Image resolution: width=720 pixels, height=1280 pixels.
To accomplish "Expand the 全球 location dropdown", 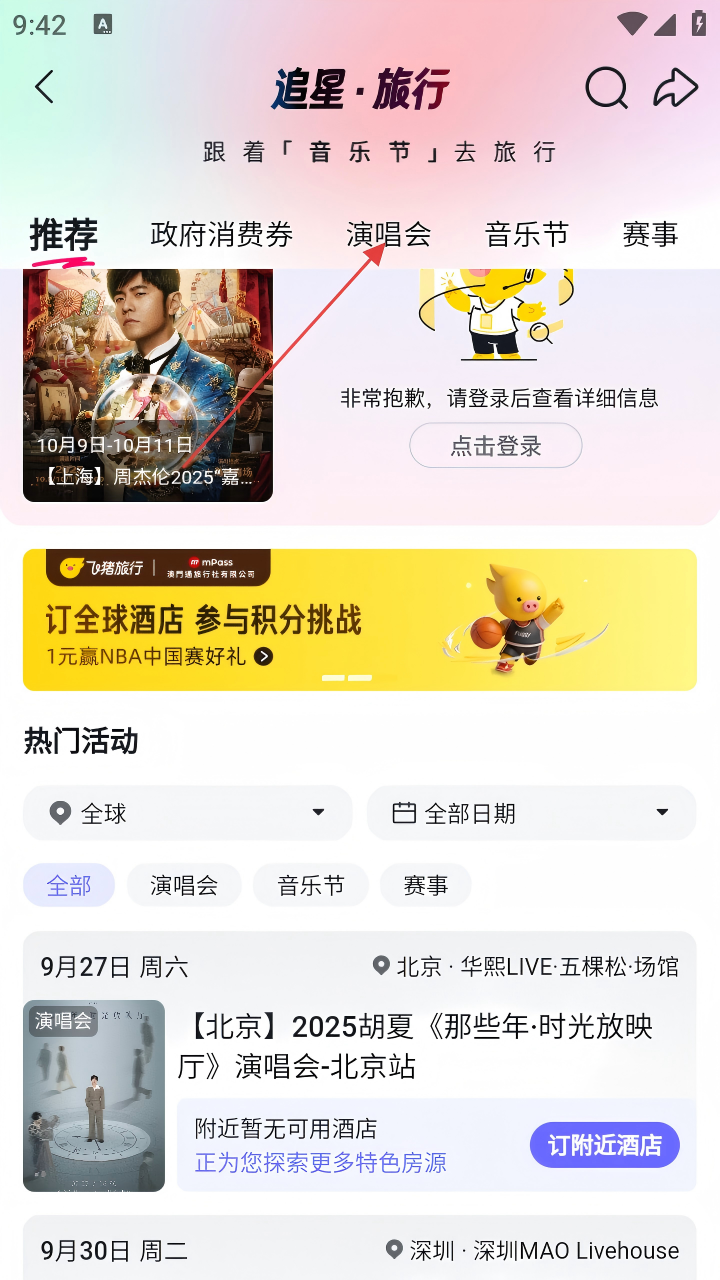I will point(188,813).
